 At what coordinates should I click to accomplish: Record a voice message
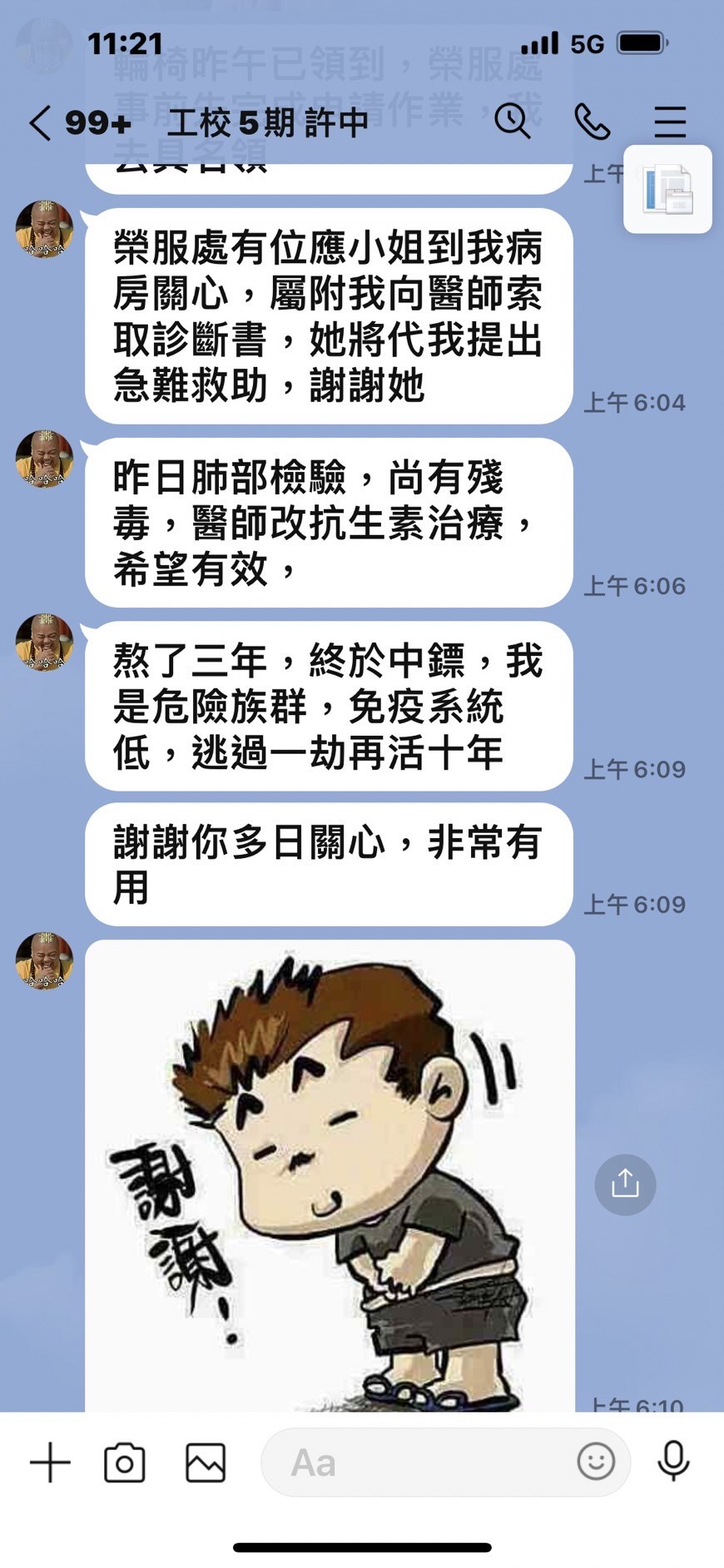point(673,1461)
